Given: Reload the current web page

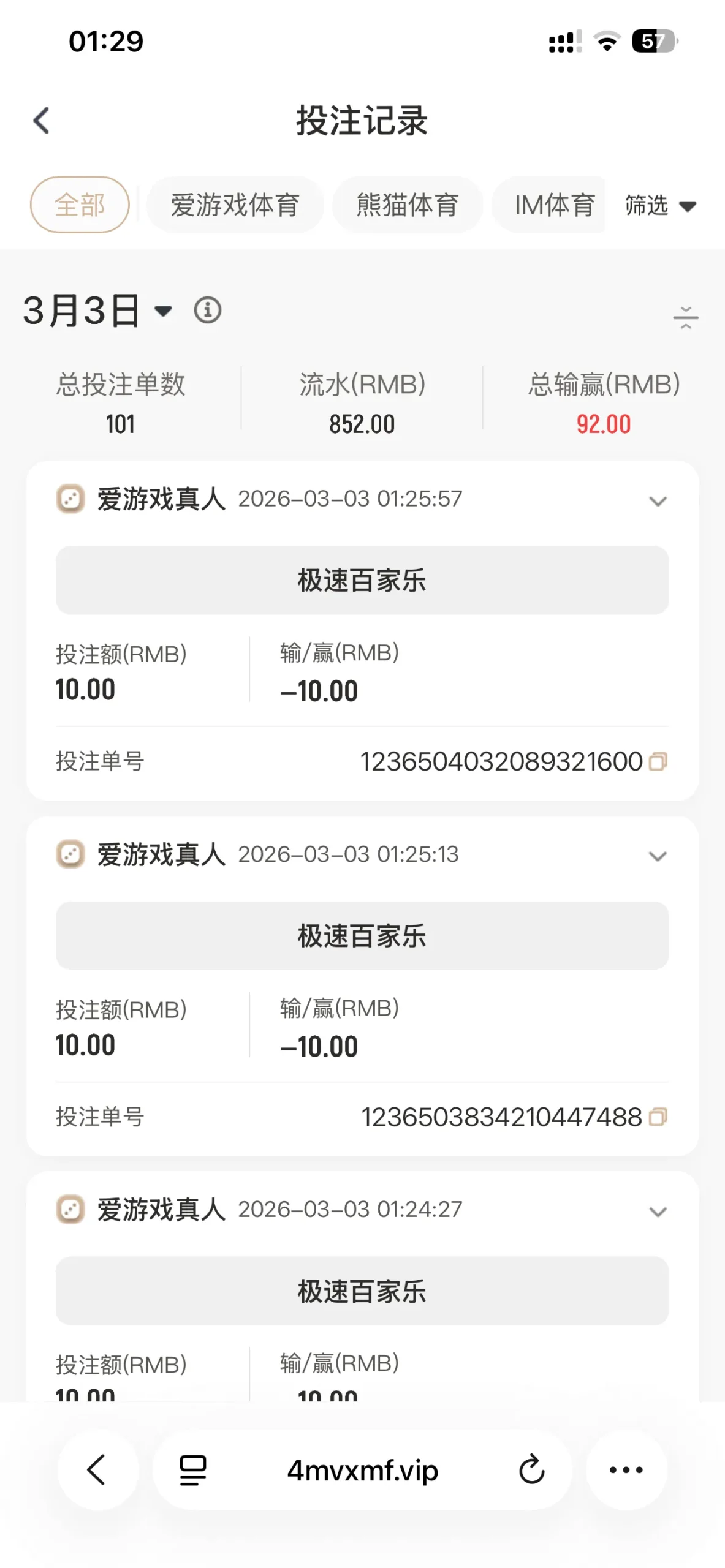Looking at the screenshot, I should tap(531, 1470).
